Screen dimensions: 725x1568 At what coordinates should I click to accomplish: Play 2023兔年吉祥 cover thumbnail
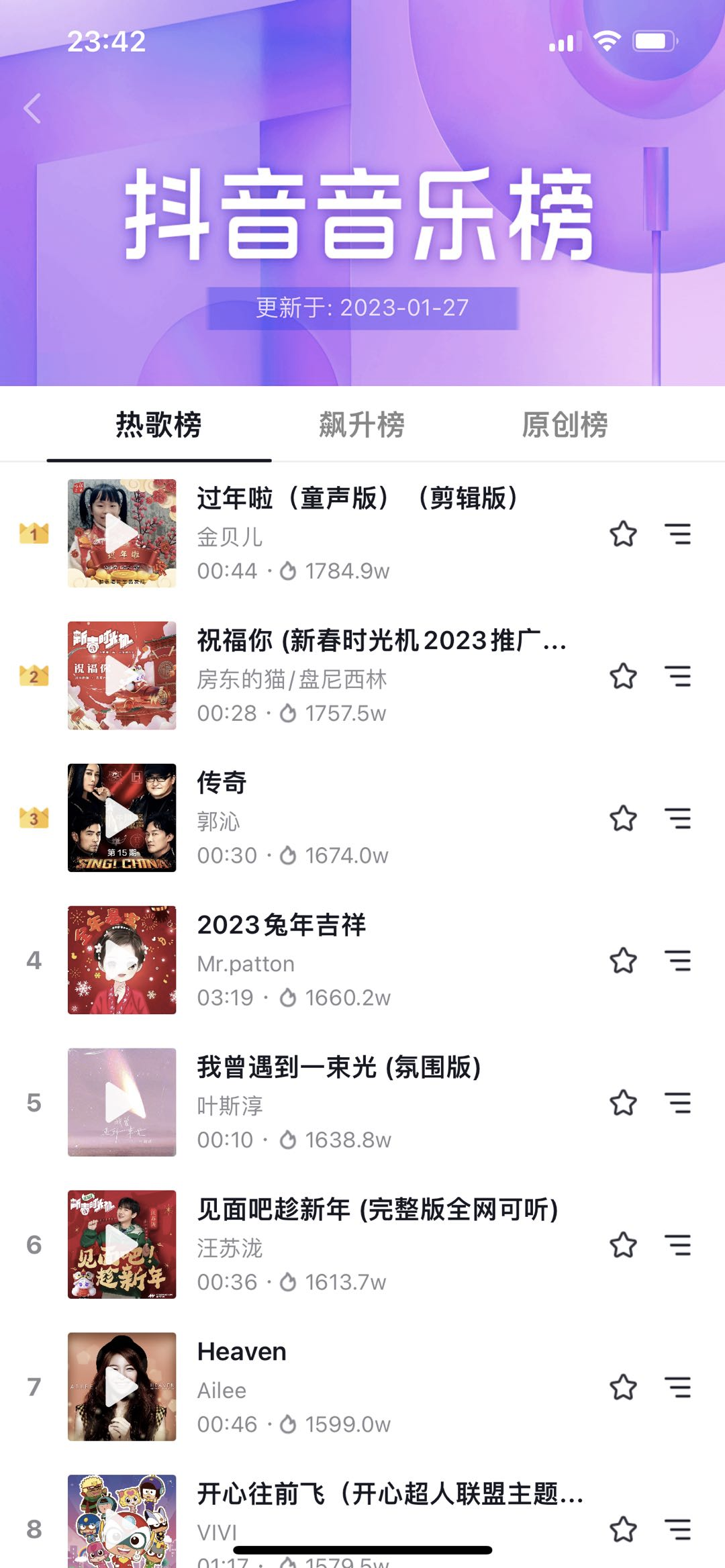click(x=122, y=960)
